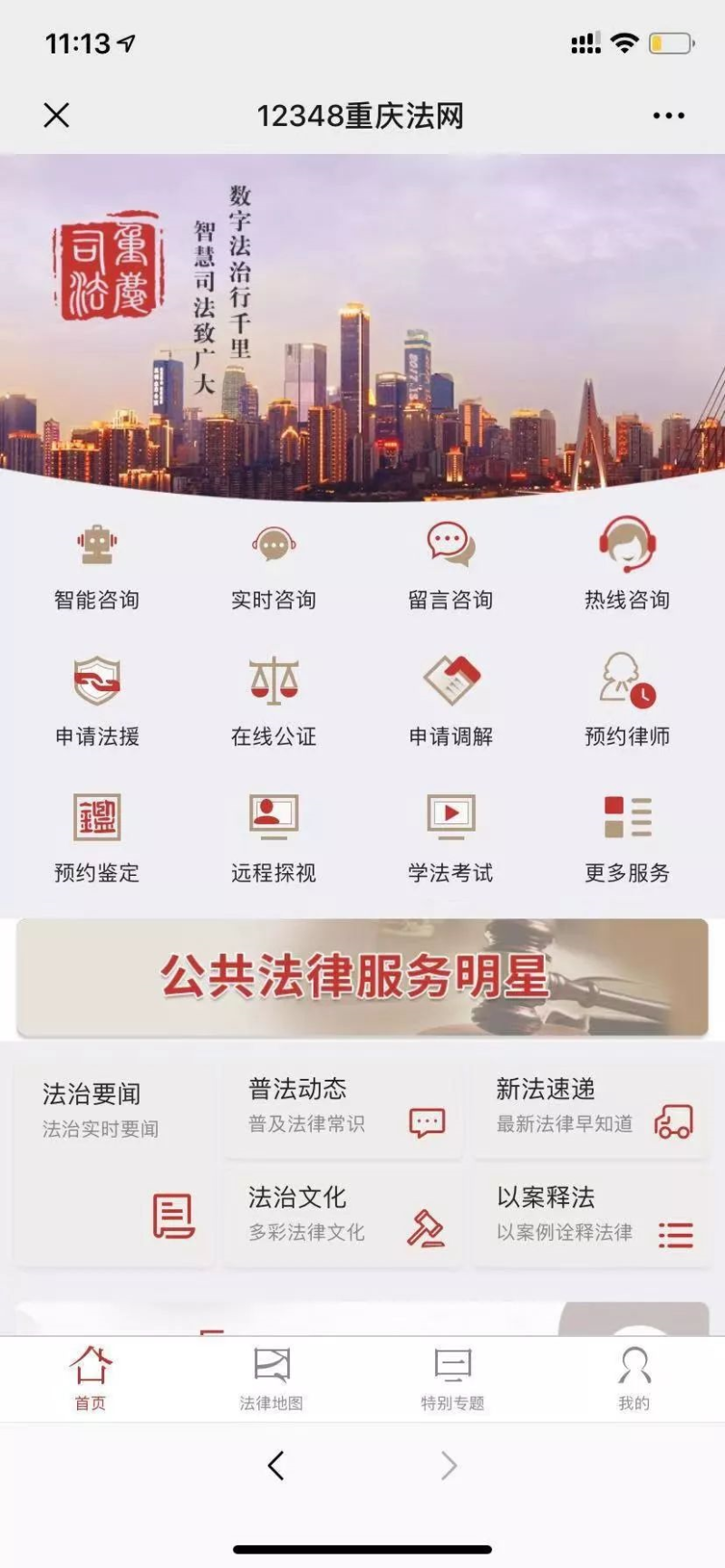Viewport: 725px width, 1568px height.
Task: Switch to the 我的 tab
Action: (633, 1379)
